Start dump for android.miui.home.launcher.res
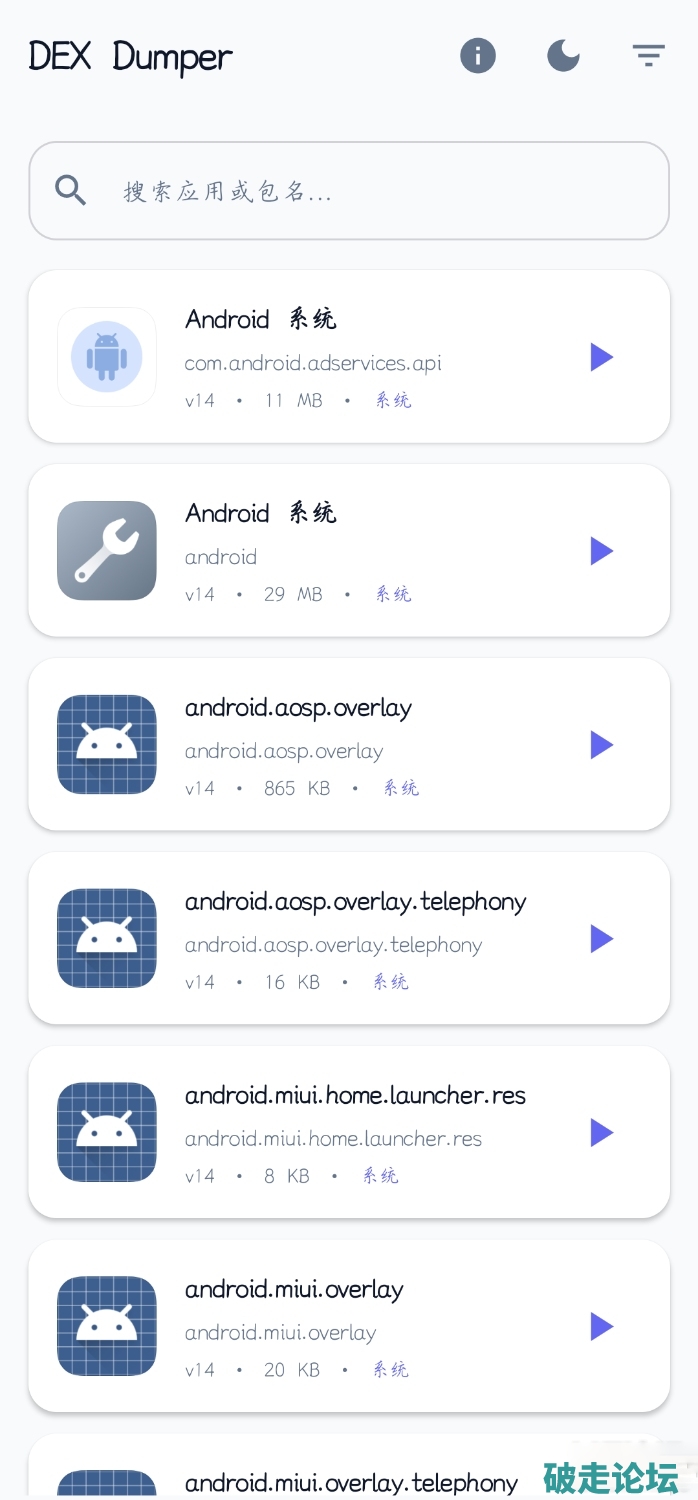 (601, 1133)
